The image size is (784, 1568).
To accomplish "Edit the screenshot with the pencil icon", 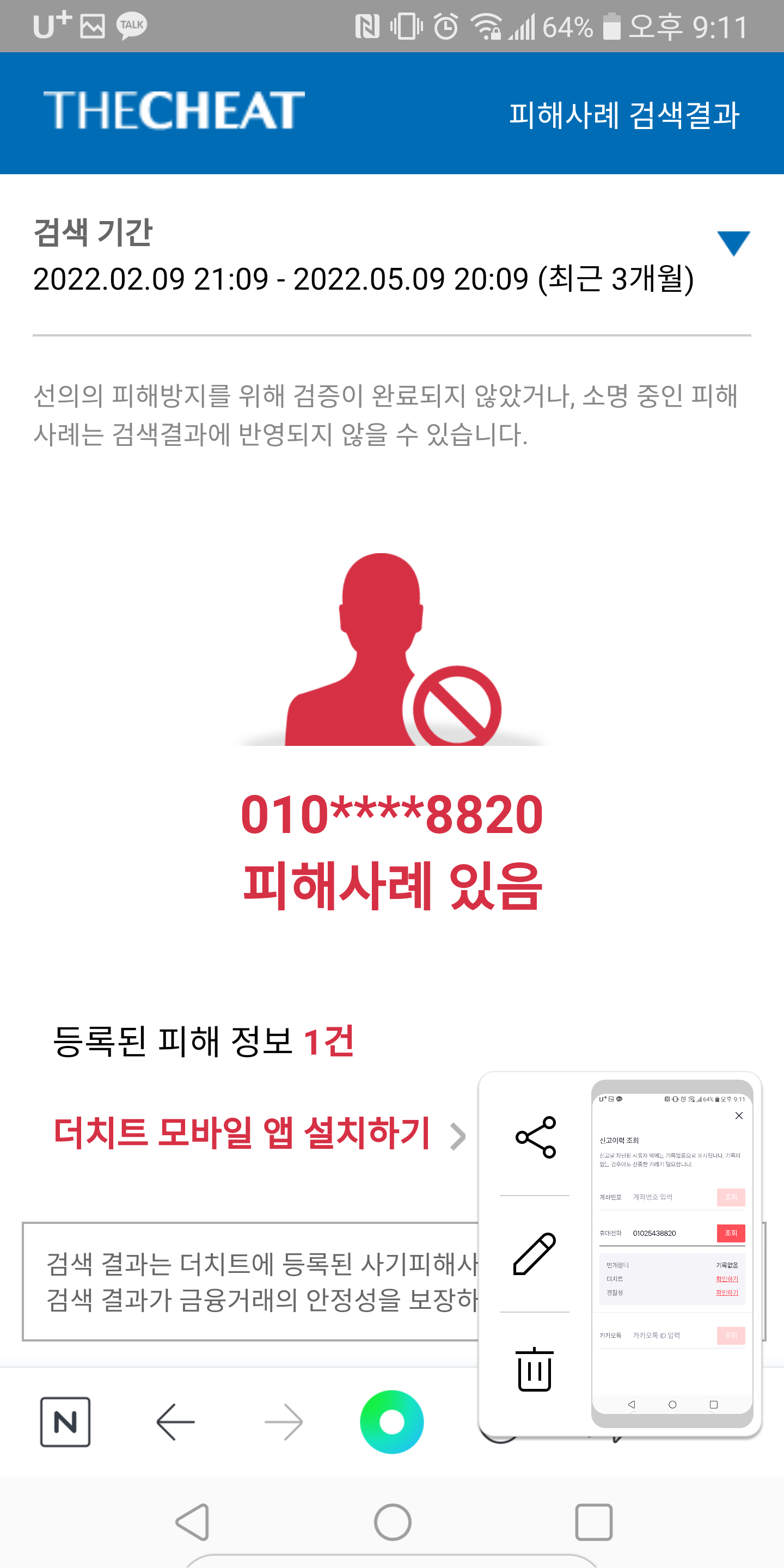I will (x=535, y=1254).
